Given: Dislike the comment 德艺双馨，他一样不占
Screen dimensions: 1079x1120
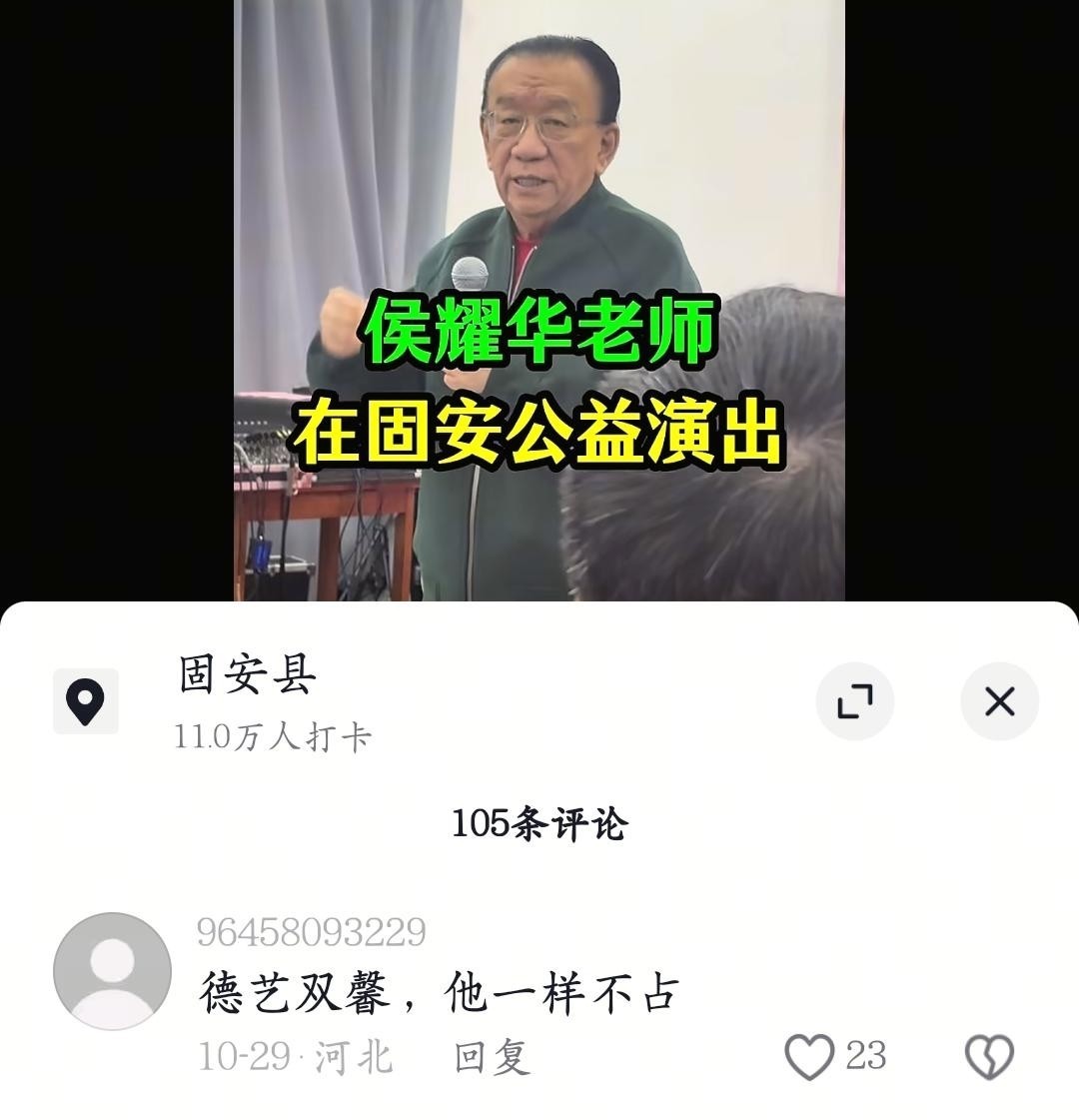Looking at the screenshot, I should 989,1056.
